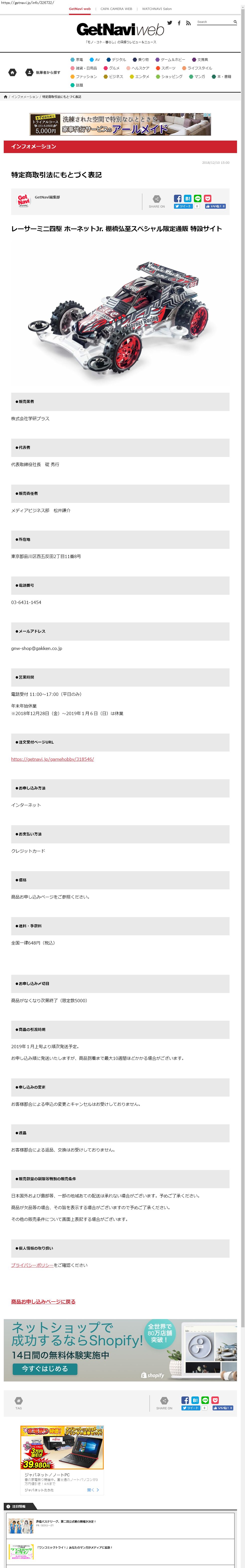Share the article via LINE
Viewport: 245px width, 1568px height.
pos(198,198)
